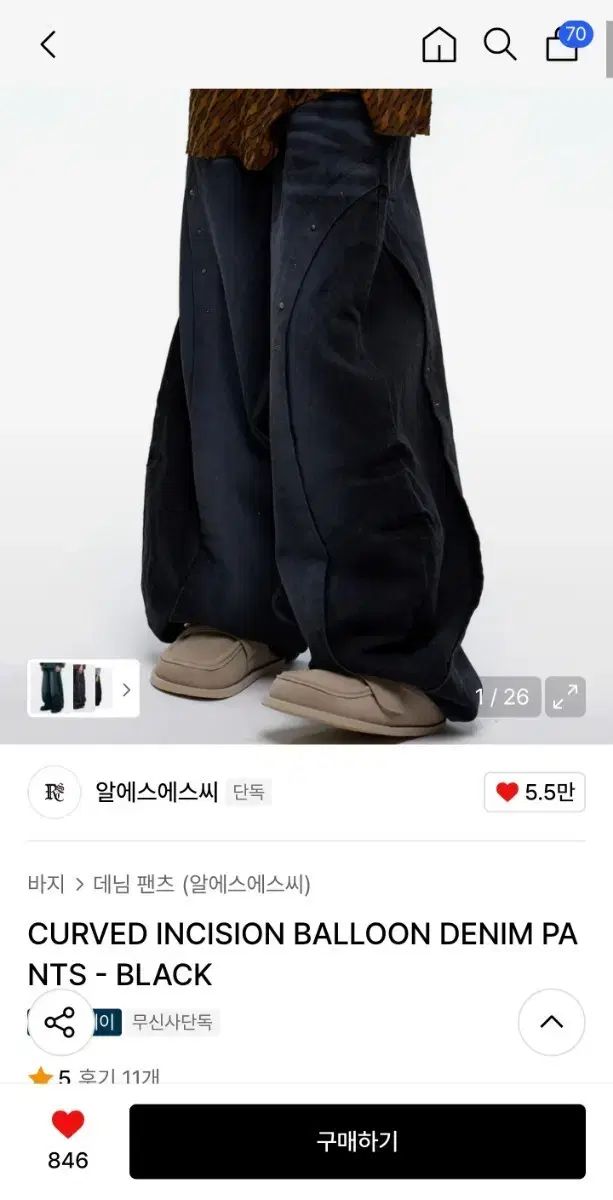Expand the product image to fullscreen

565,697
